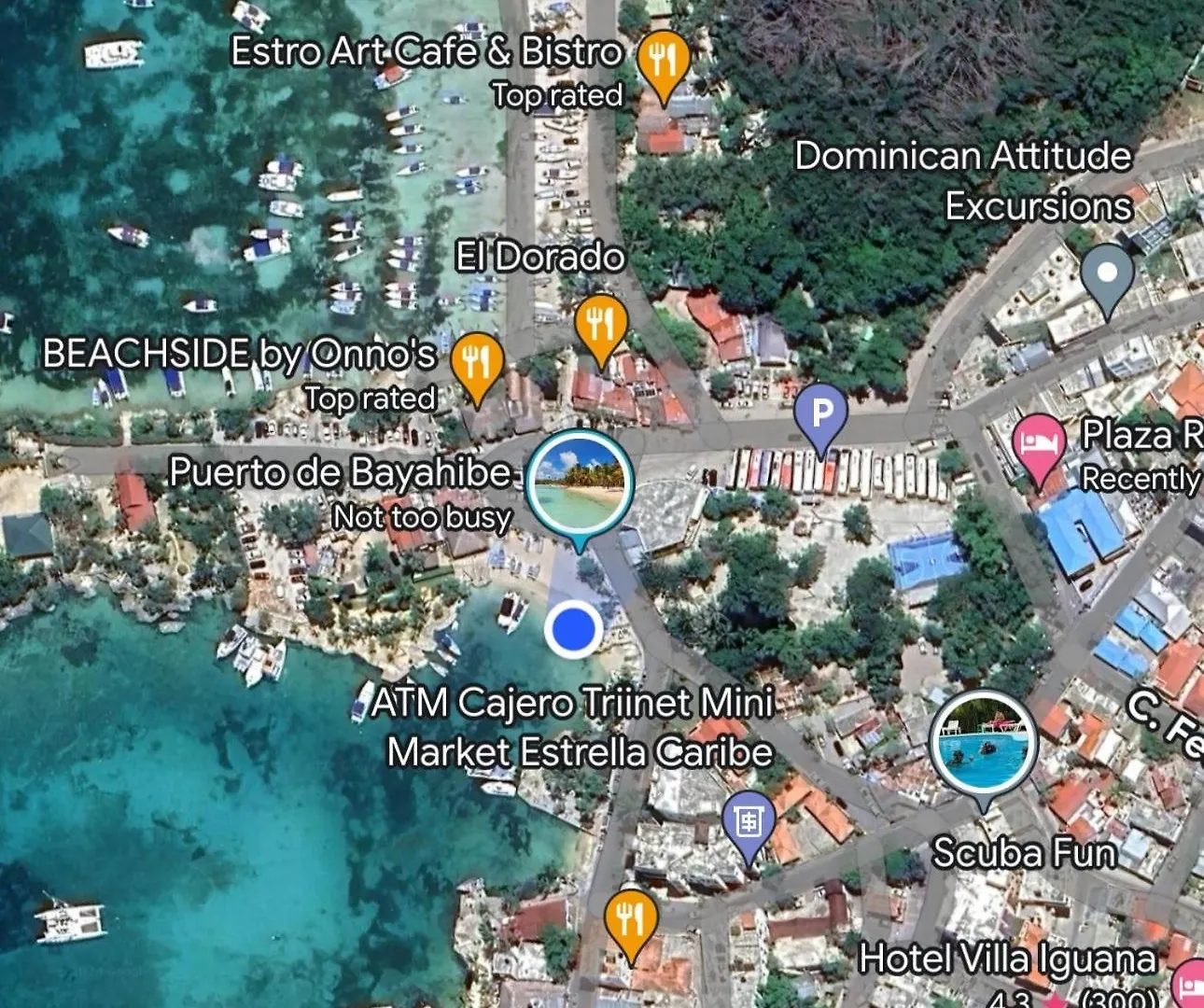Tap the blue current location dot
Viewport: 1204px width, 1008px height.
coord(573,630)
